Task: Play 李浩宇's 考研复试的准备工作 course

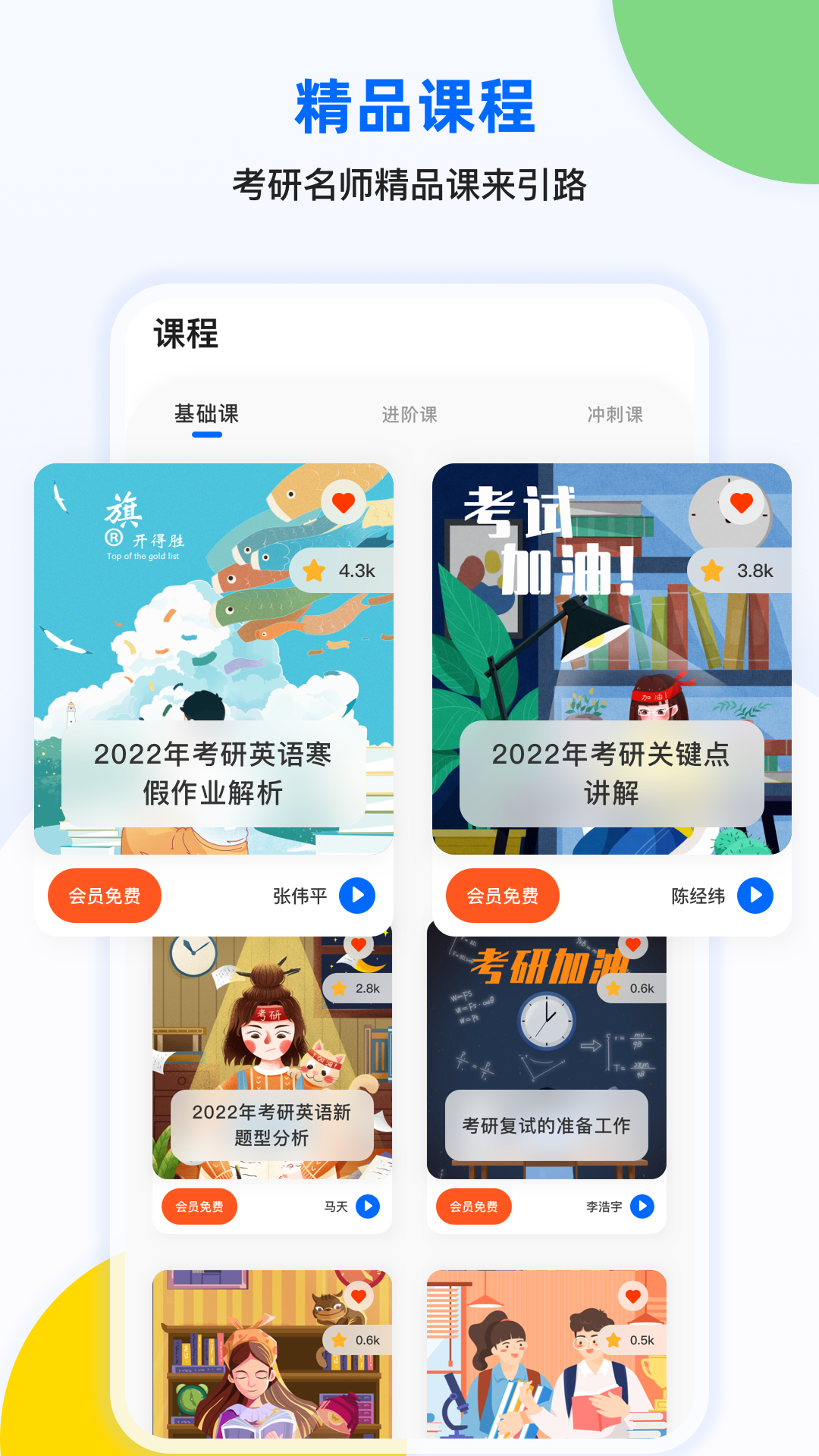Action: click(x=642, y=1206)
